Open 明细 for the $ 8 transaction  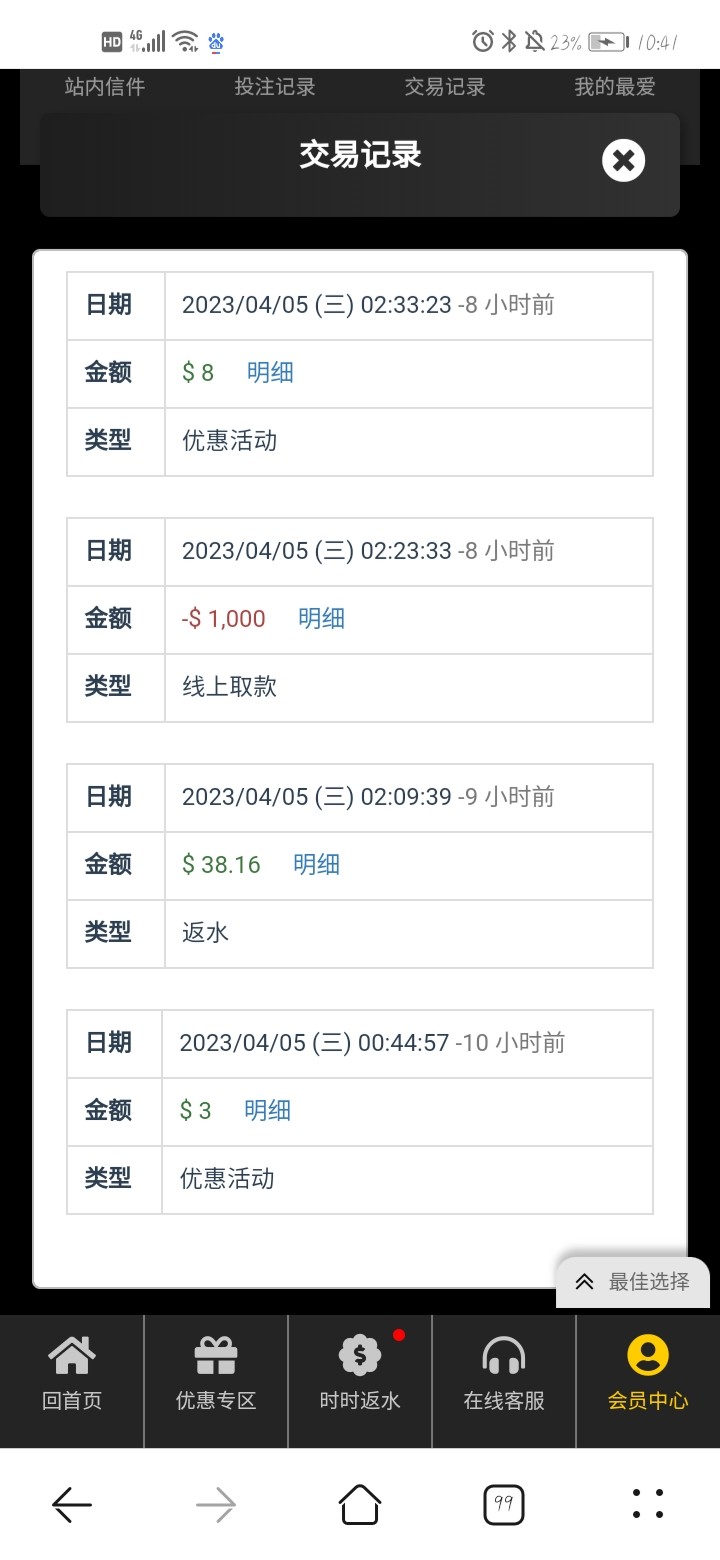click(x=270, y=373)
